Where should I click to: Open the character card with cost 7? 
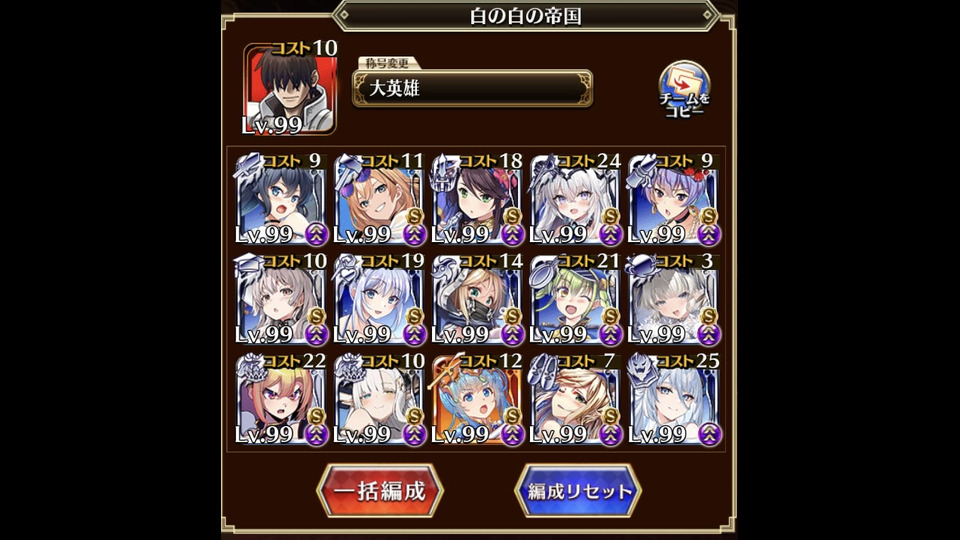[x=577, y=399]
